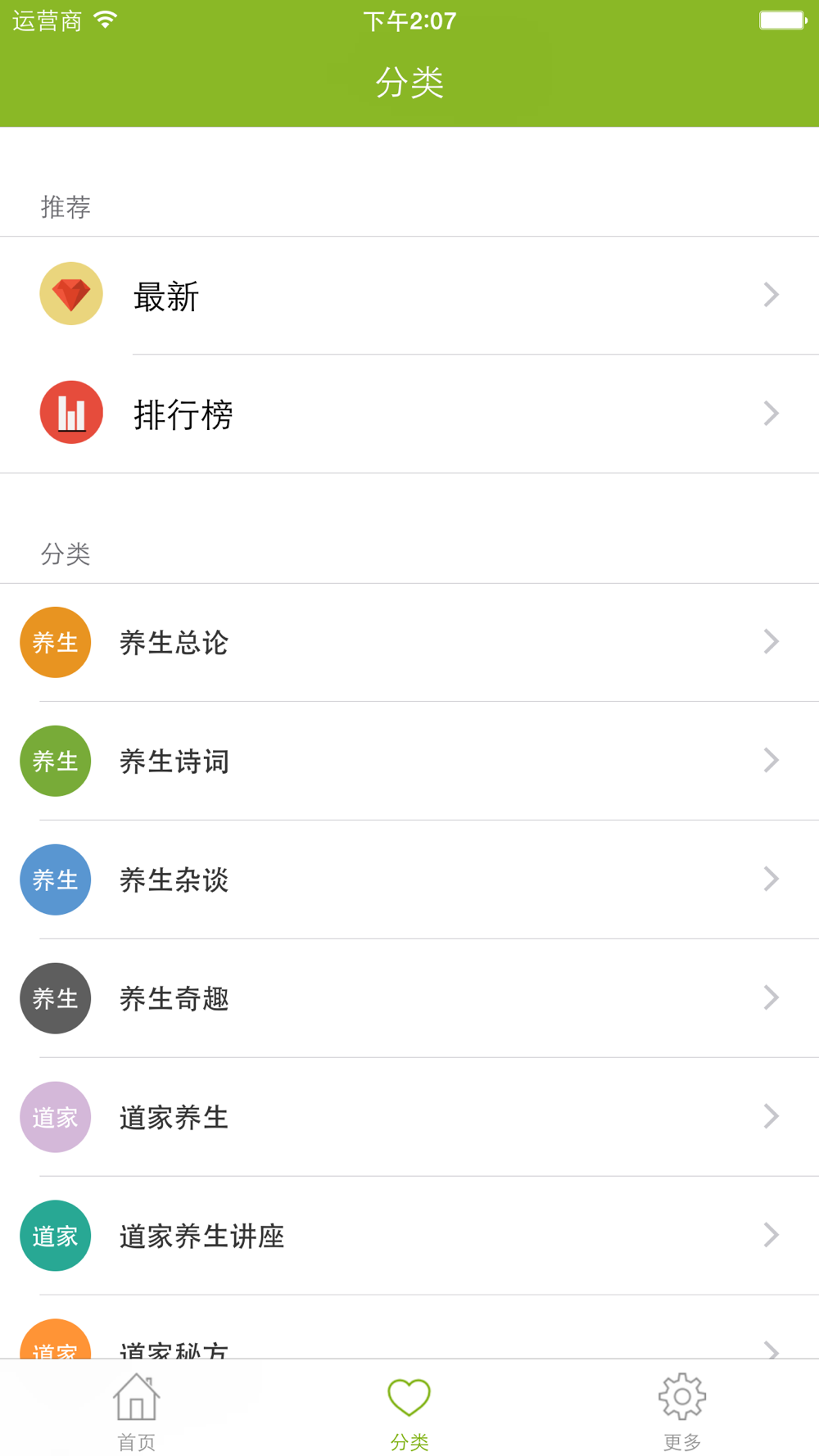Image resolution: width=819 pixels, height=1456 pixels.
Task: Open the 最新 recommendation row
Action: 409,296
